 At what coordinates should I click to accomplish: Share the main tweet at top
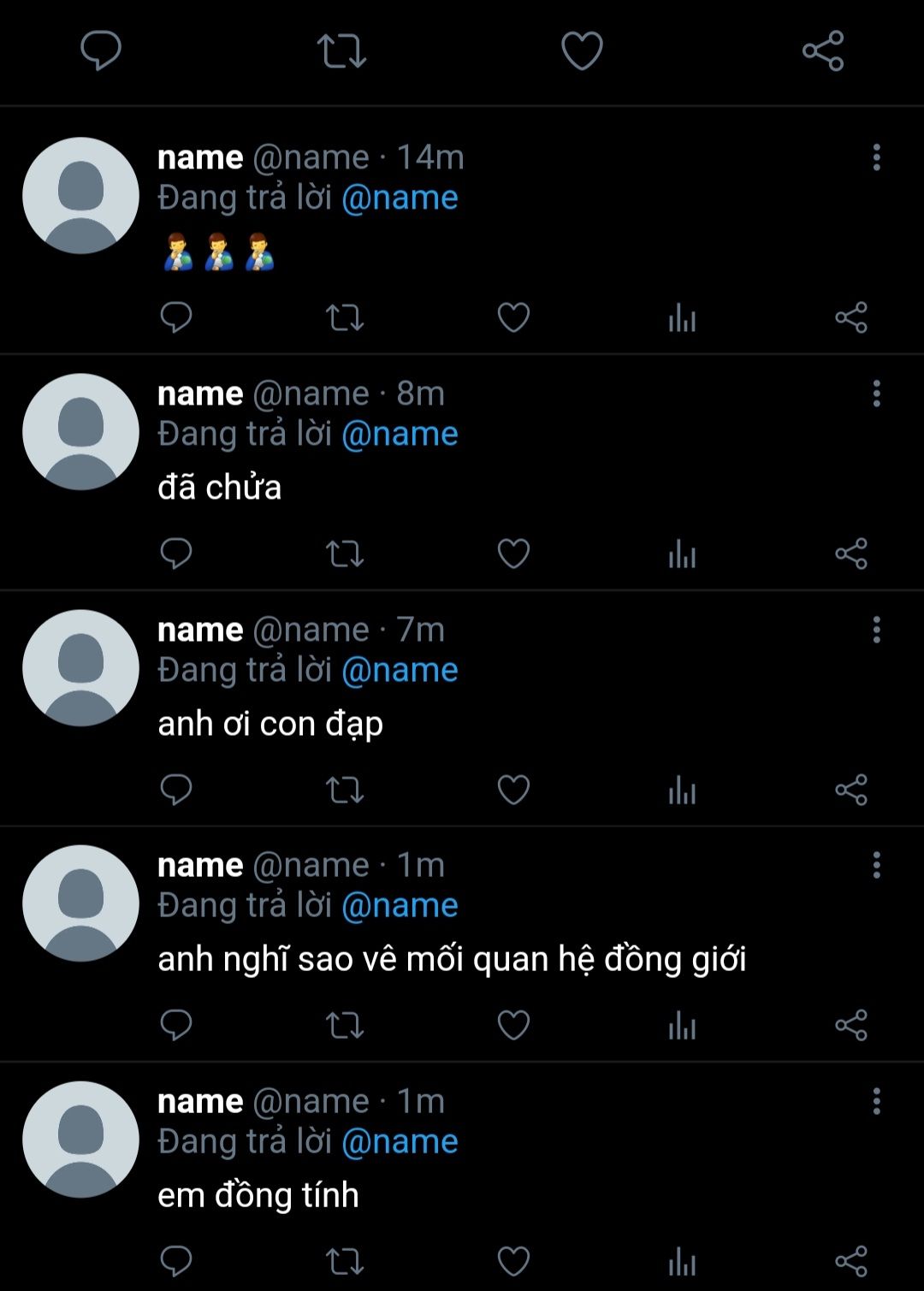[x=823, y=50]
